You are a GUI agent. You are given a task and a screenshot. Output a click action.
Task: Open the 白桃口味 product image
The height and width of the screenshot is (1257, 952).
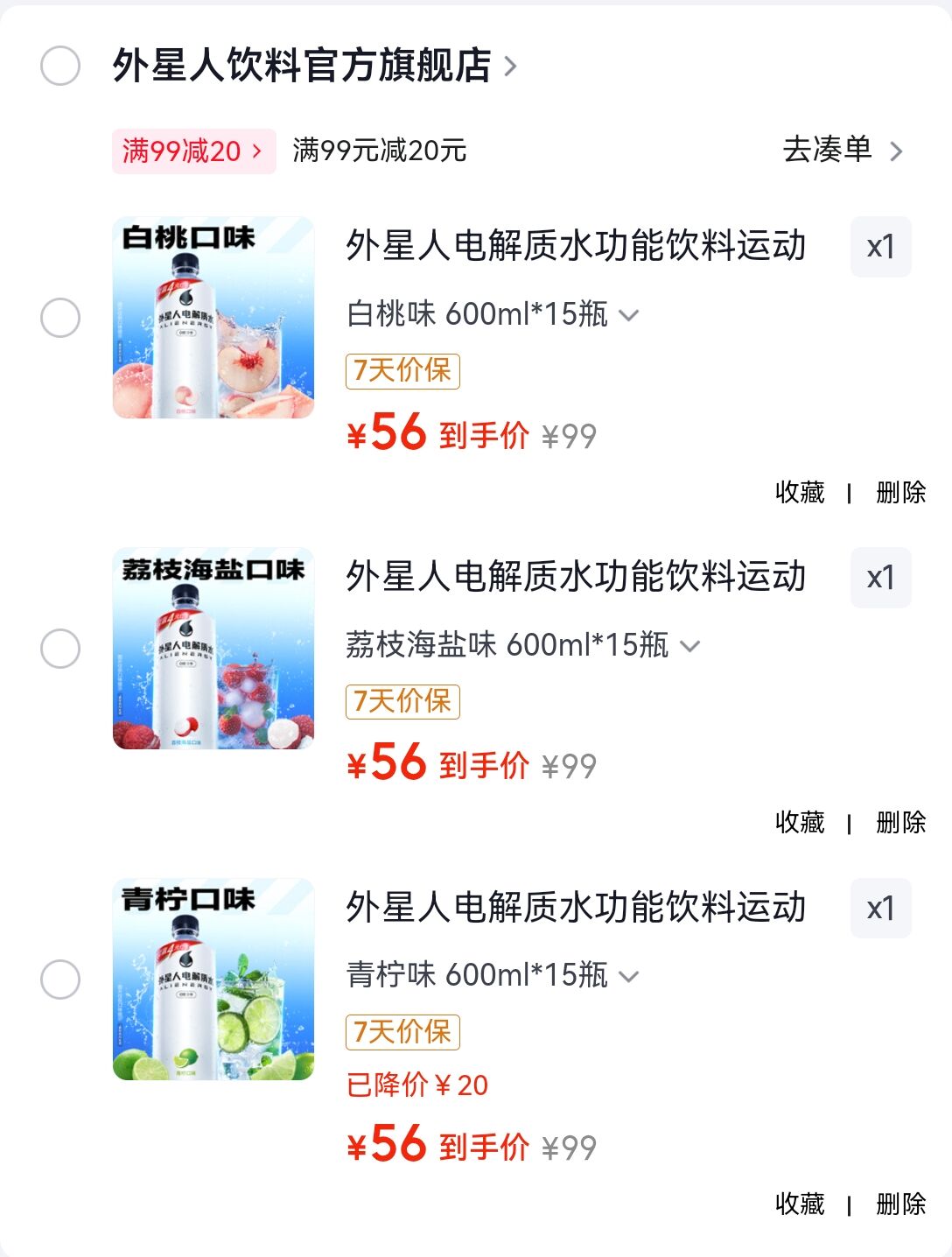coord(213,318)
